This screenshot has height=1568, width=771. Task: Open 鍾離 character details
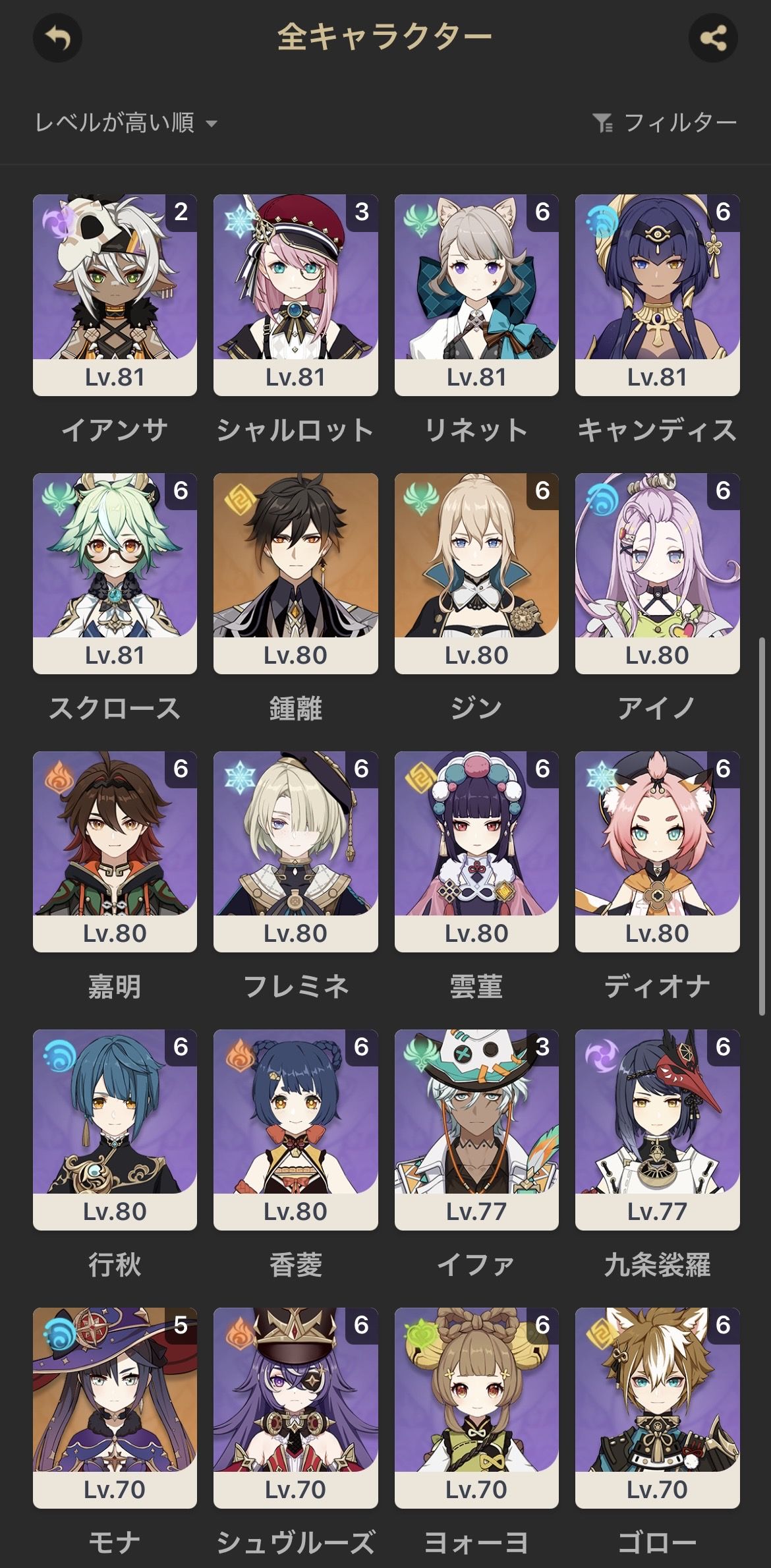(295, 573)
